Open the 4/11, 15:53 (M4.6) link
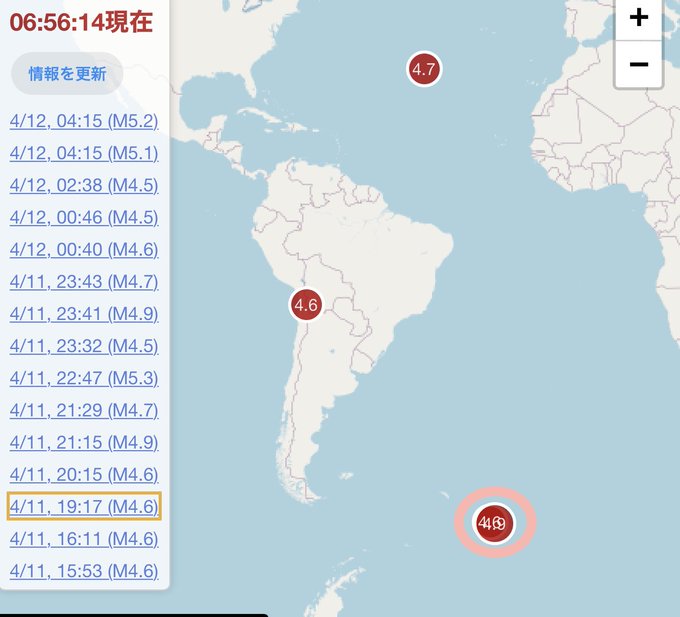Image resolution: width=680 pixels, height=617 pixels. tap(84, 571)
